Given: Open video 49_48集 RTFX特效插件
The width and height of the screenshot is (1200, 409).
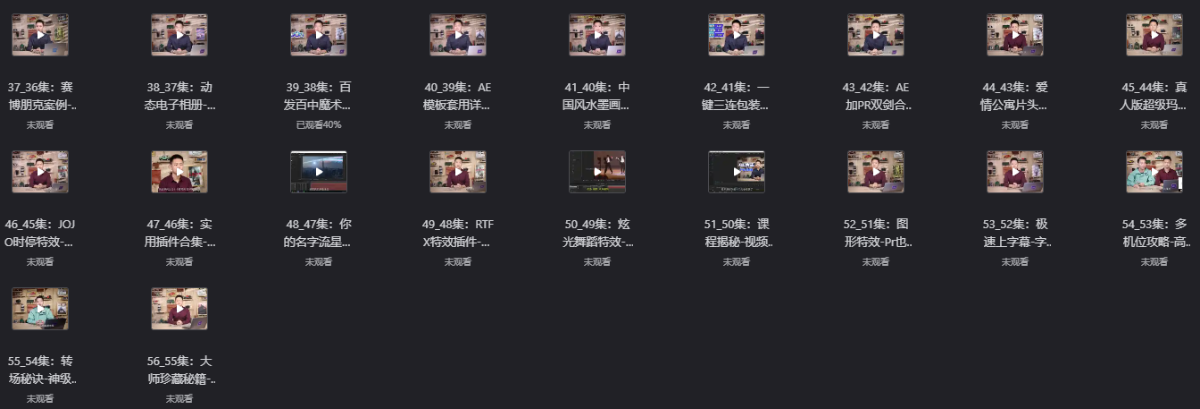Looking at the screenshot, I should click(458, 172).
